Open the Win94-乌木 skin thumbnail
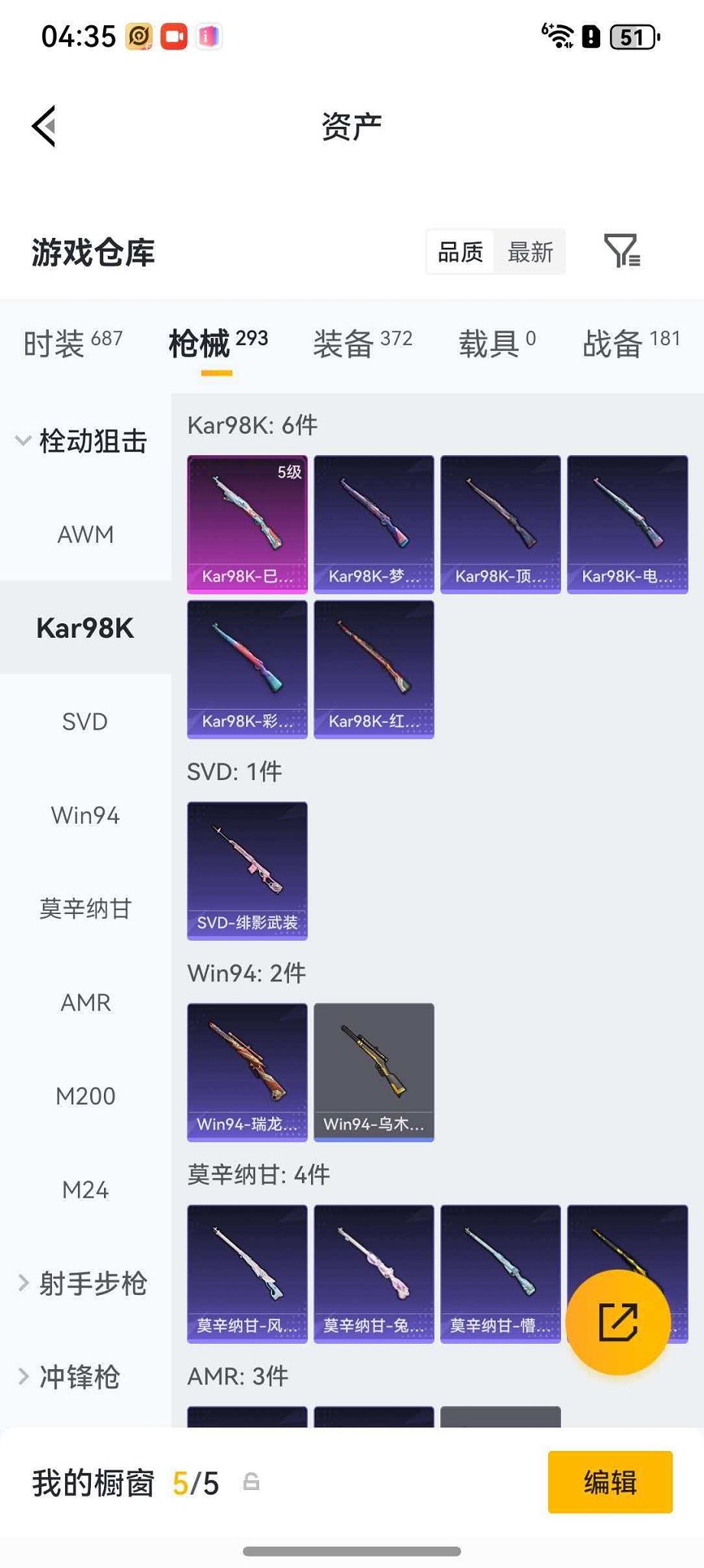The height and width of the screenshot is (1568, 704). click(x=373, y=1071)
